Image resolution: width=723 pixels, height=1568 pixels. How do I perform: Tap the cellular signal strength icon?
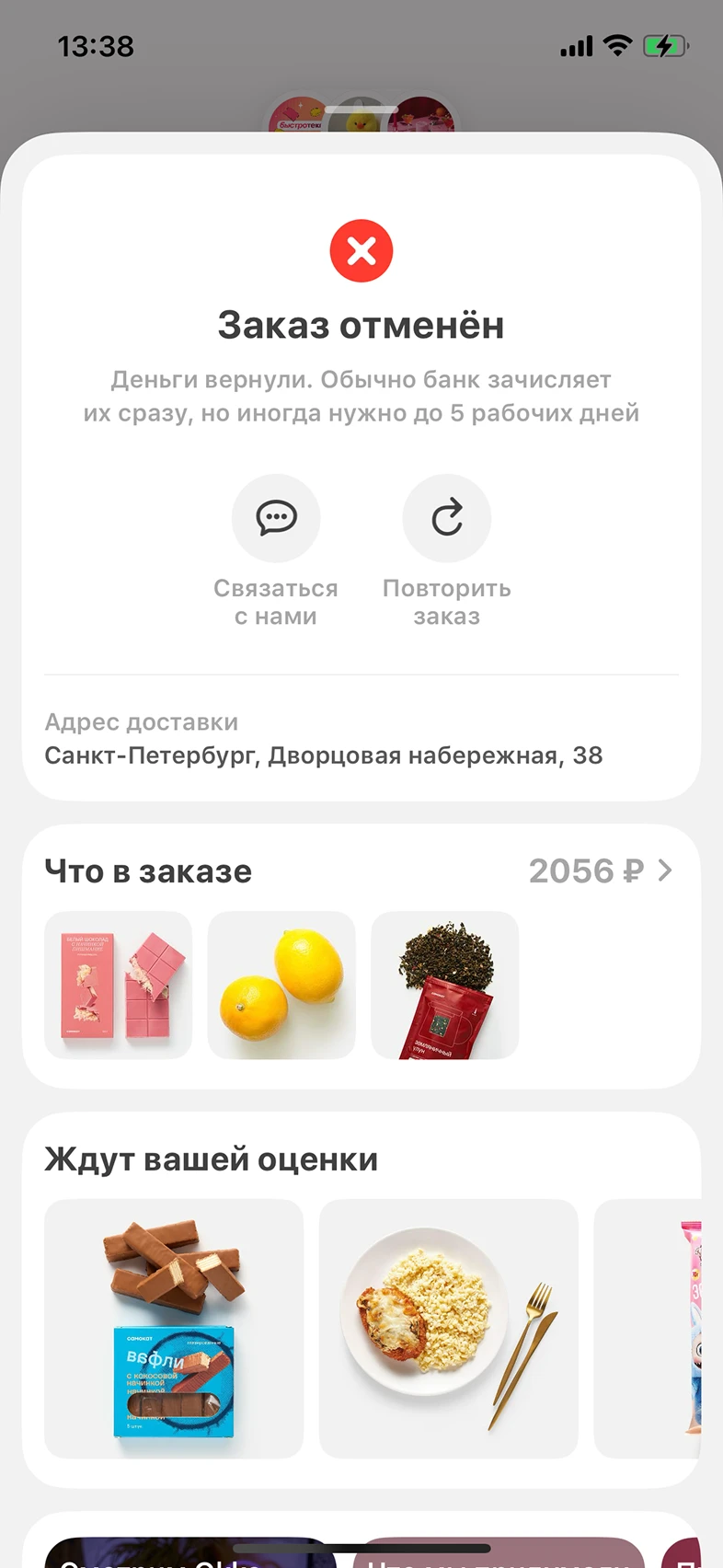coord(575,45)
